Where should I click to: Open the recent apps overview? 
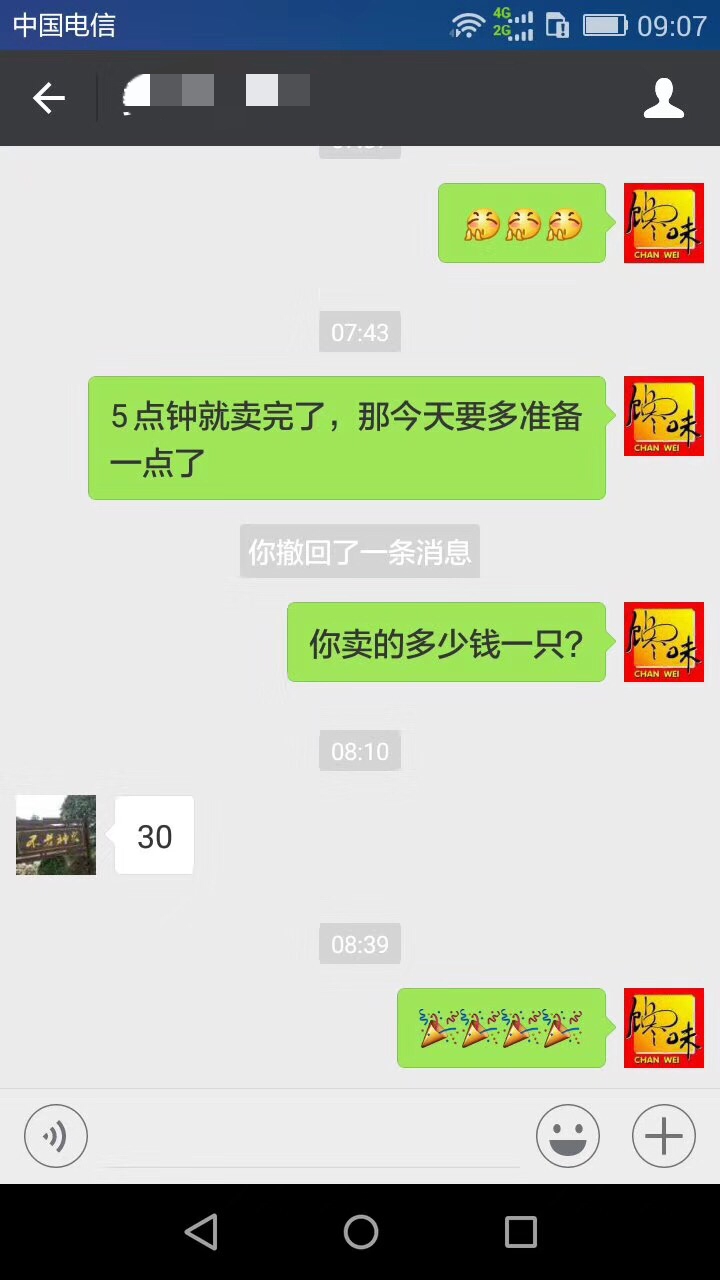pos(520,1232)
